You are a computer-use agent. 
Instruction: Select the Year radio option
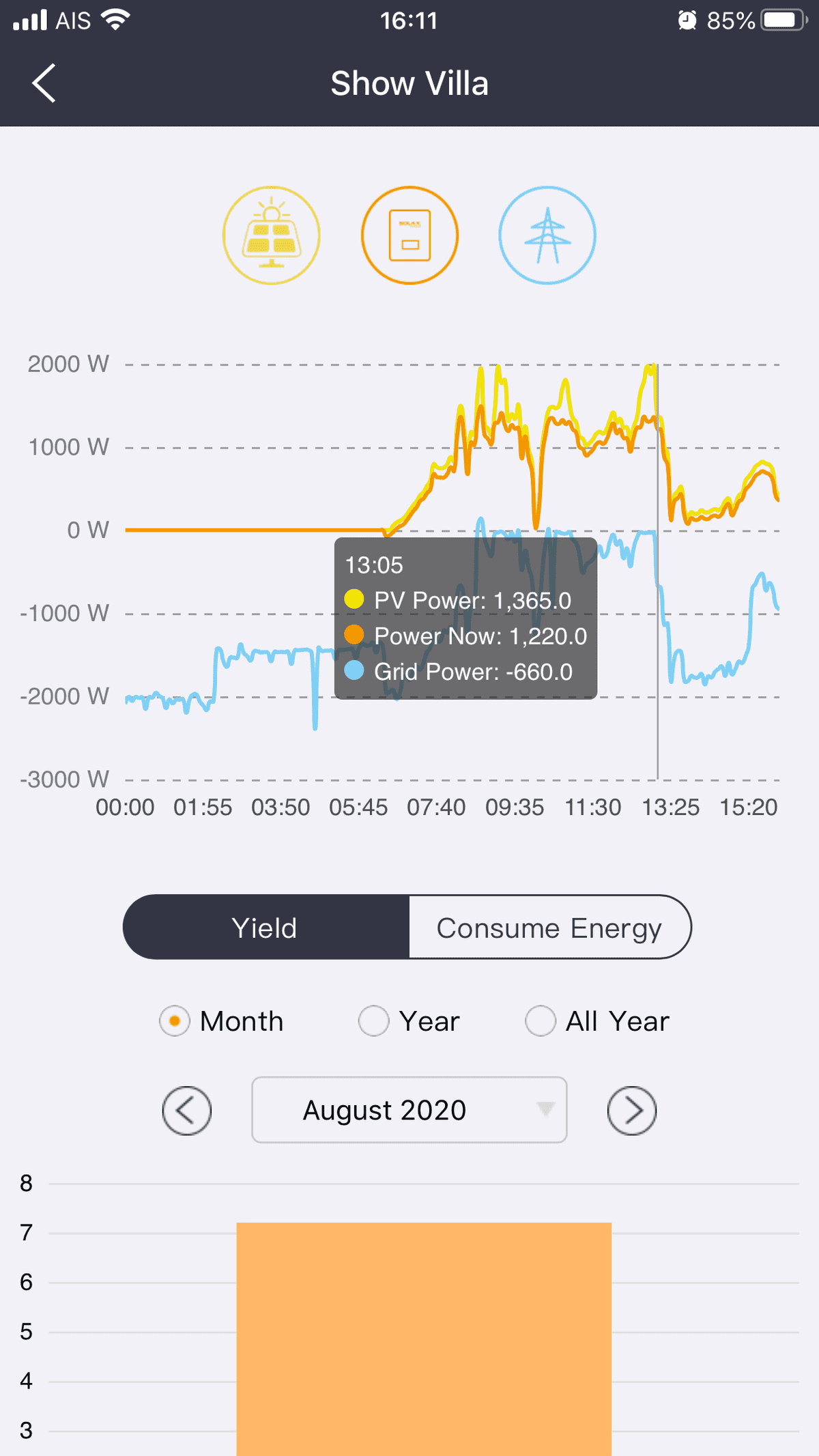[x=374, y=1021]
